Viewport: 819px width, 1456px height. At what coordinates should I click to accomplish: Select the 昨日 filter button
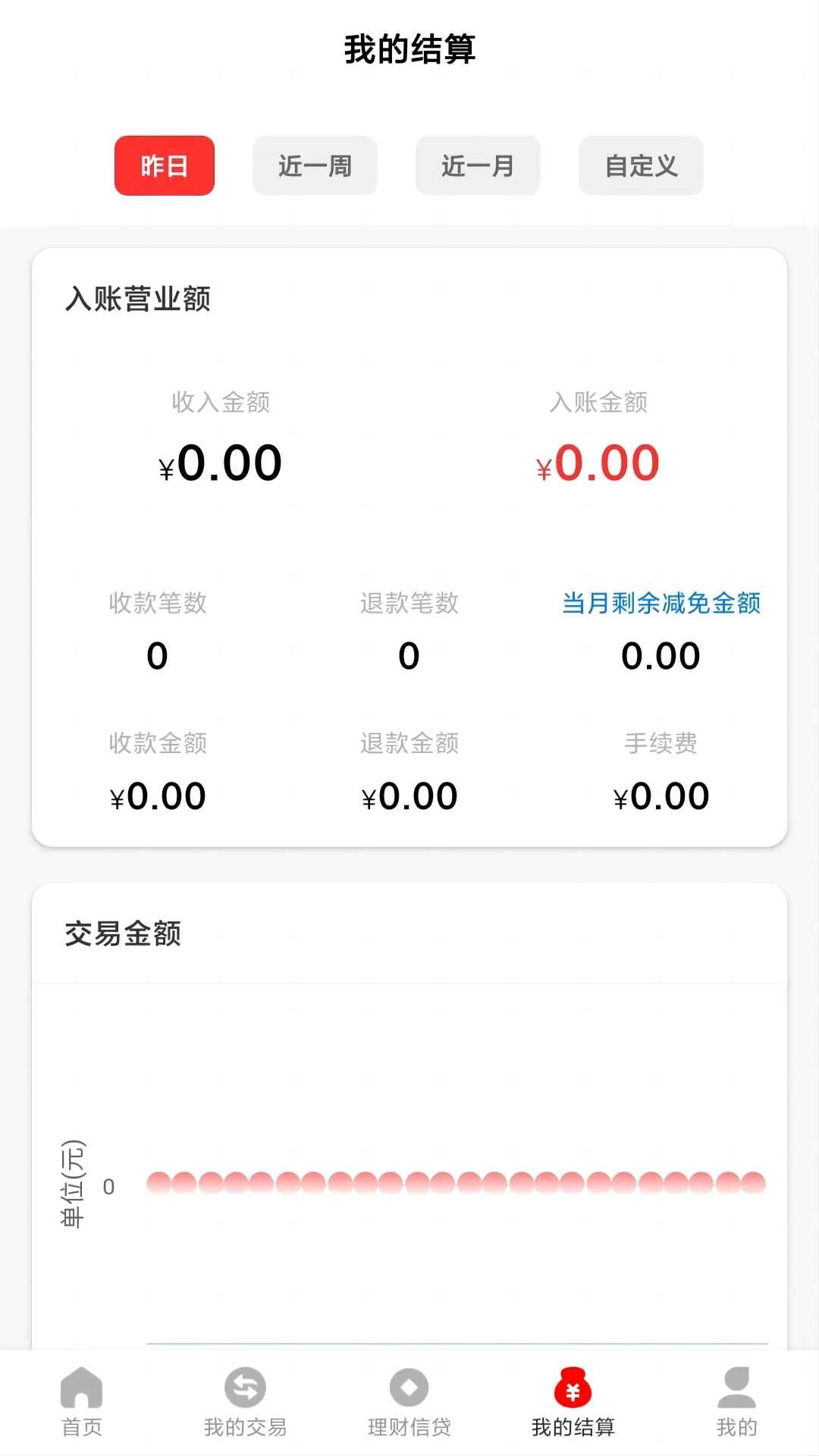(x=164, y=165)
